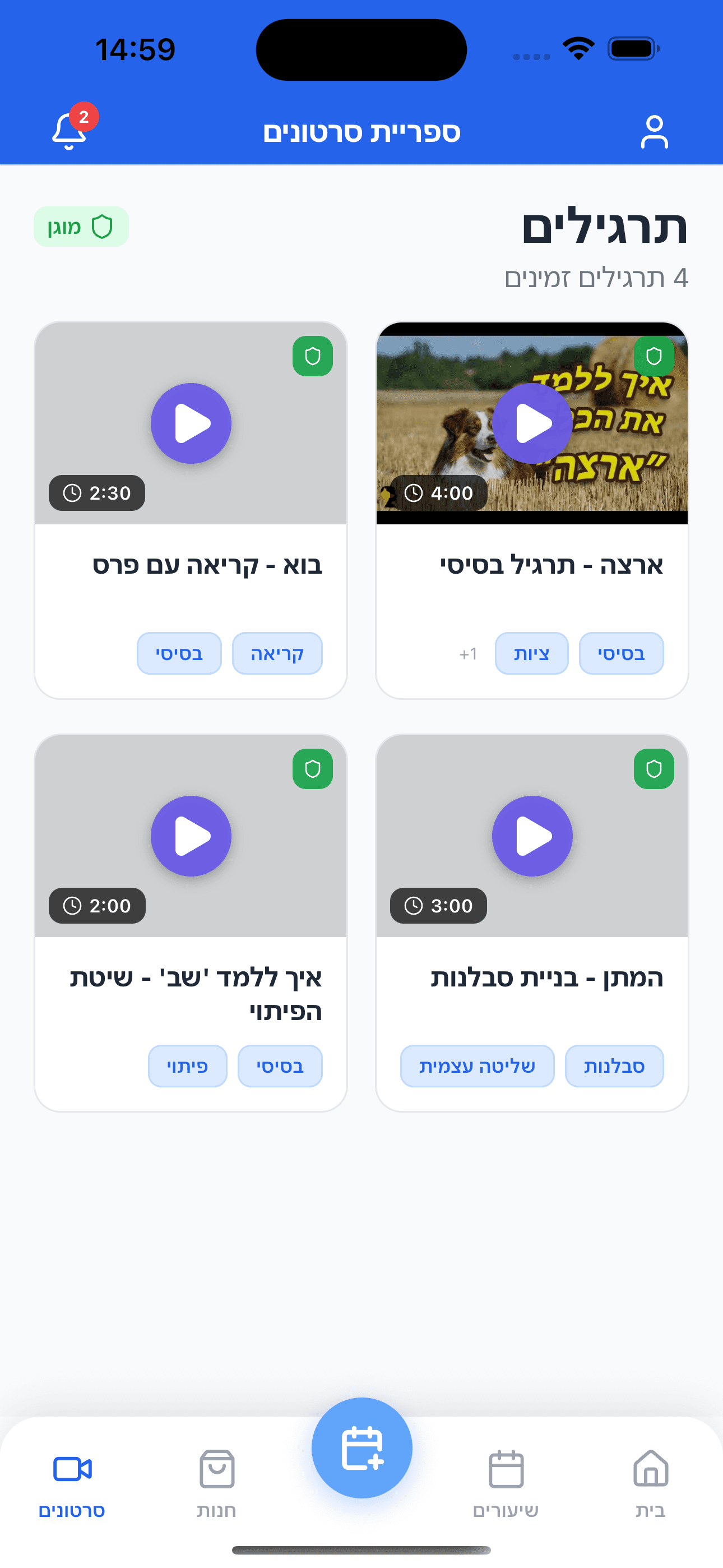
Task: Expand the +1 hidden tags on ארצה card
Action: pyautogui.click(x=468, y=653)
